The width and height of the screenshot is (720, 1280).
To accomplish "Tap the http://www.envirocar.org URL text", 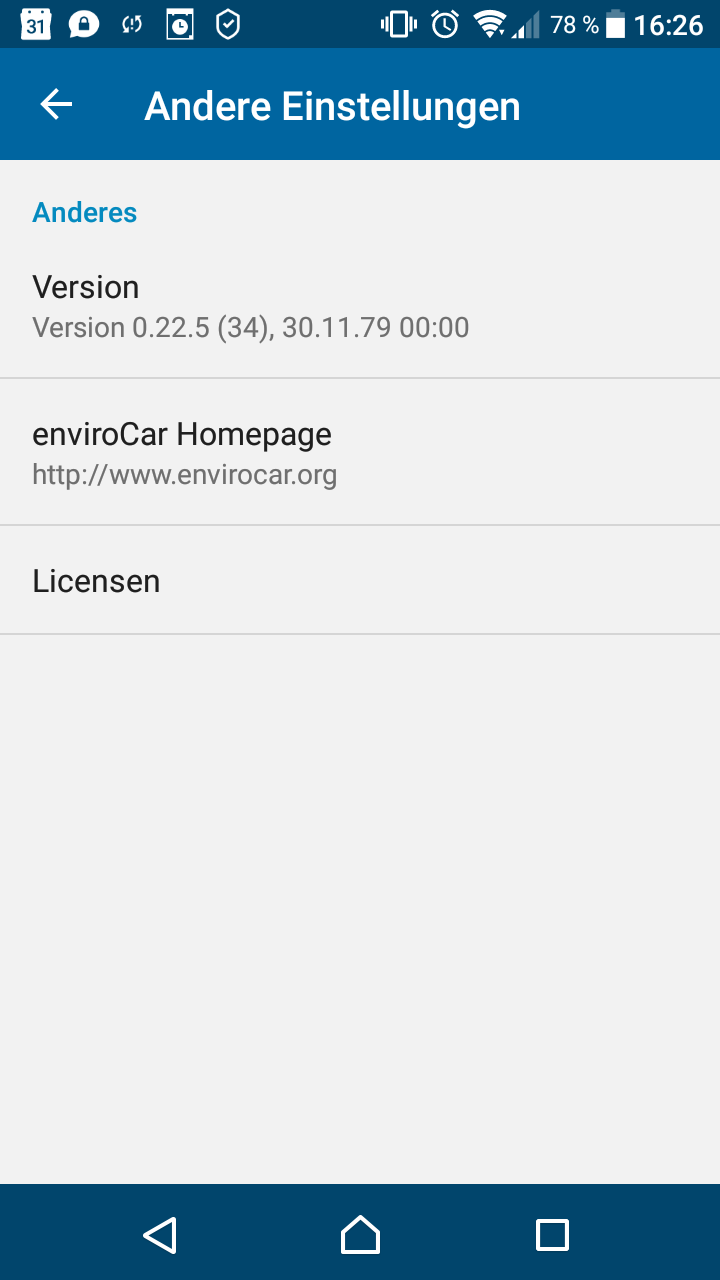I will coord(184,474).
